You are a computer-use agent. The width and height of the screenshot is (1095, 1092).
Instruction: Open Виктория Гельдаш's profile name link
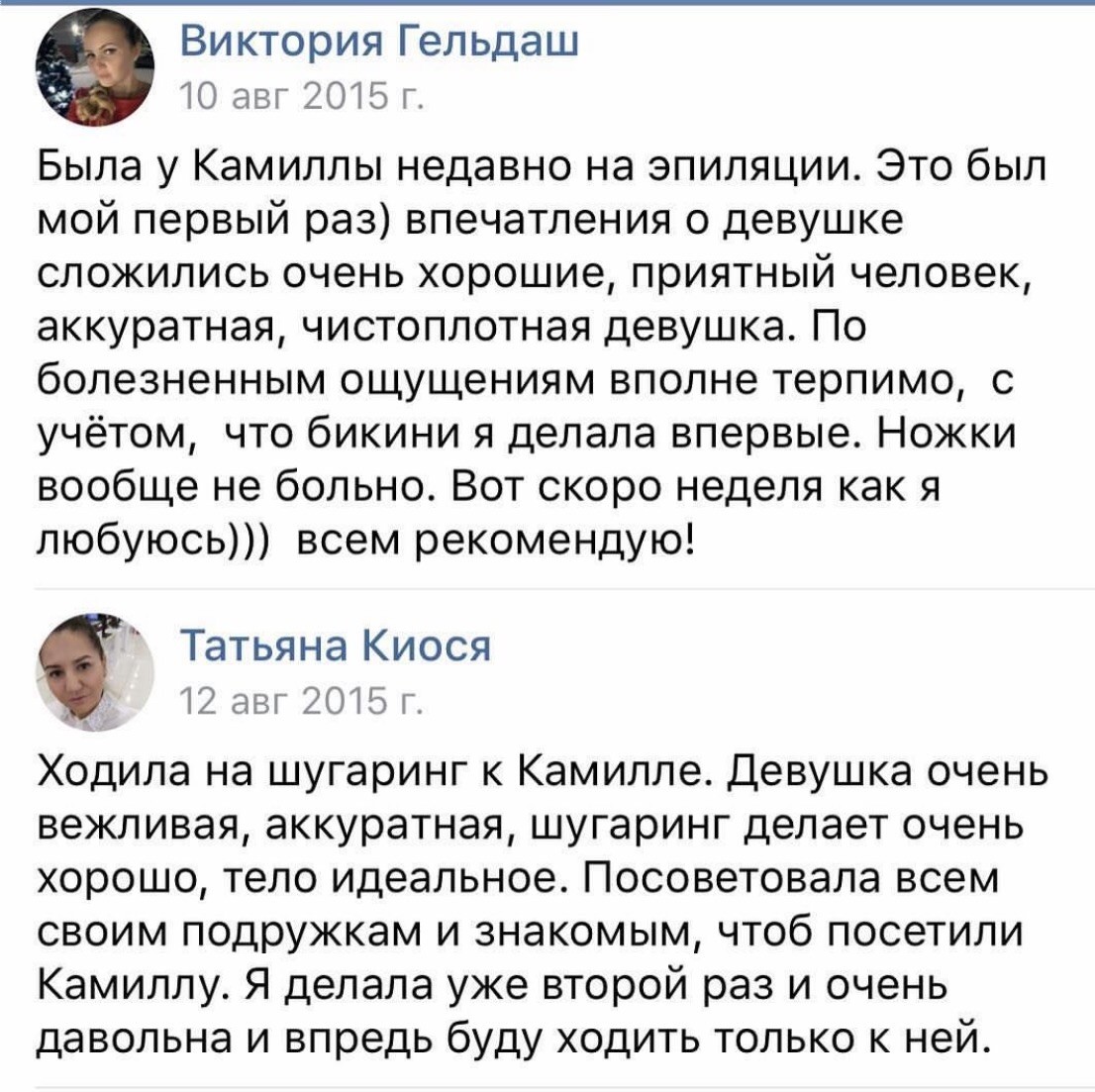(380, 43)
